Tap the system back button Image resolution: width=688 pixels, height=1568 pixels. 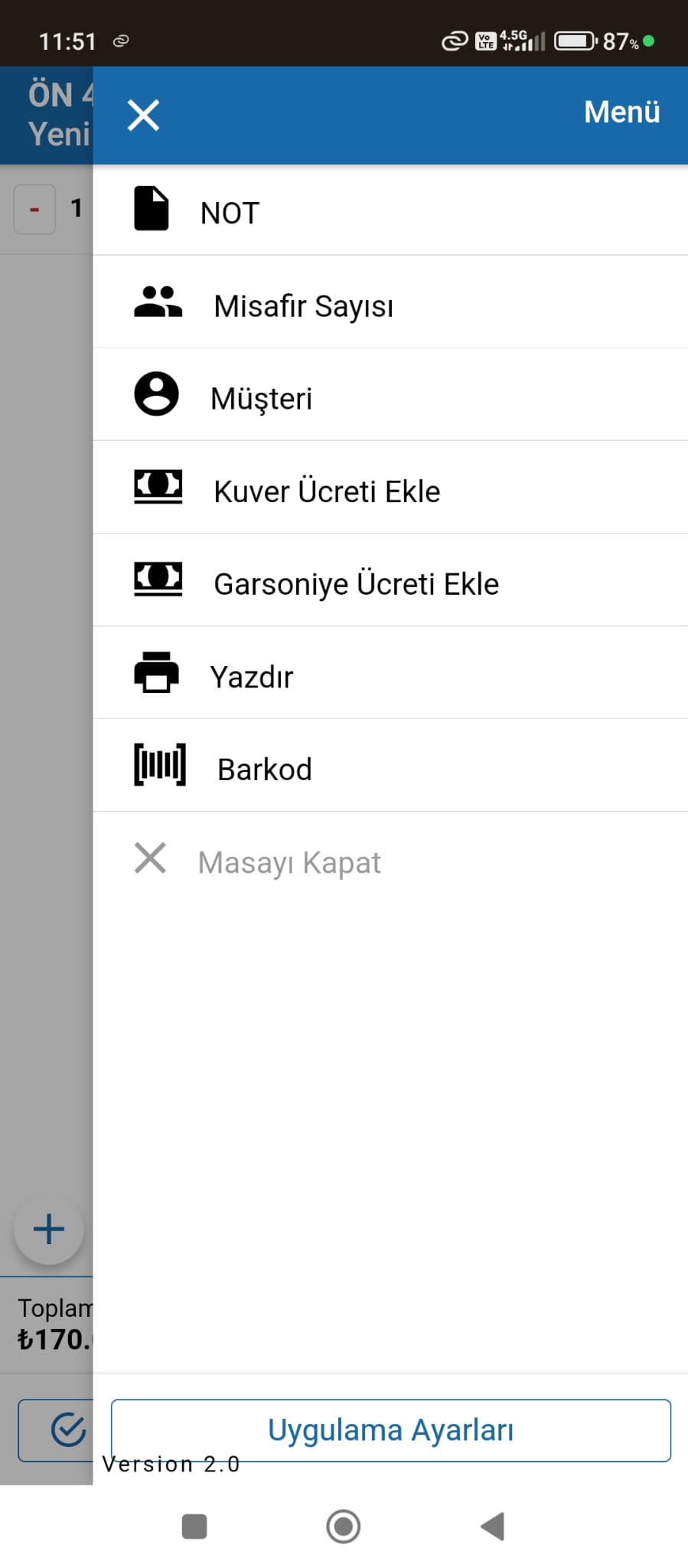[493, 1526]
